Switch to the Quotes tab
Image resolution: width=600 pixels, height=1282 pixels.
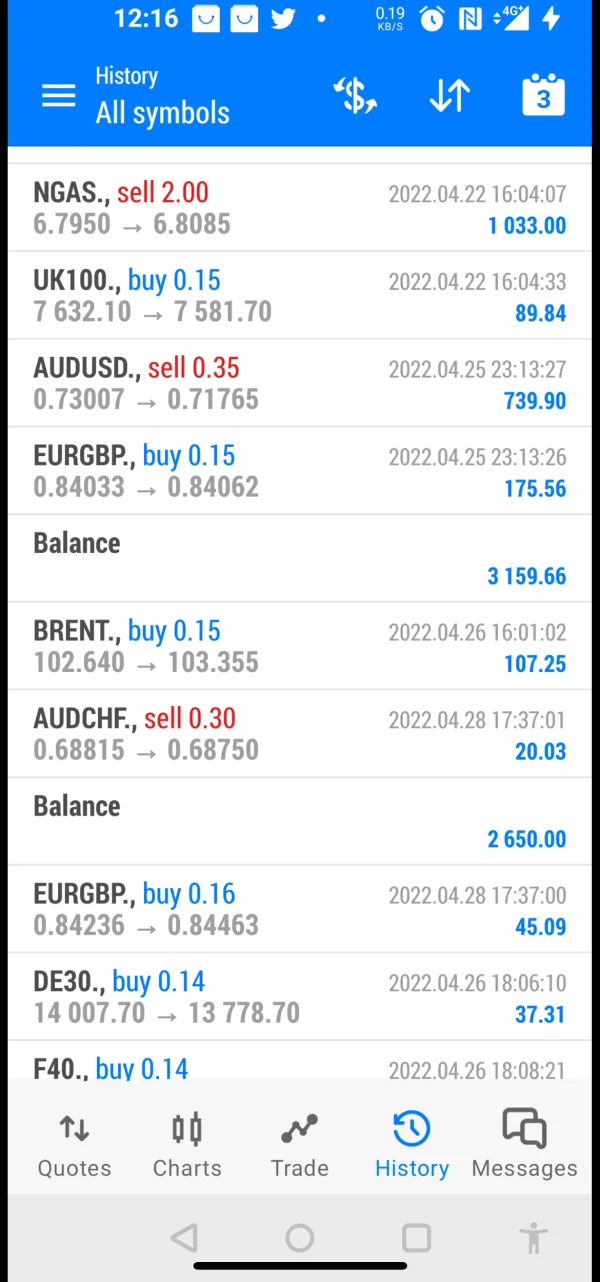[75, 1145]
